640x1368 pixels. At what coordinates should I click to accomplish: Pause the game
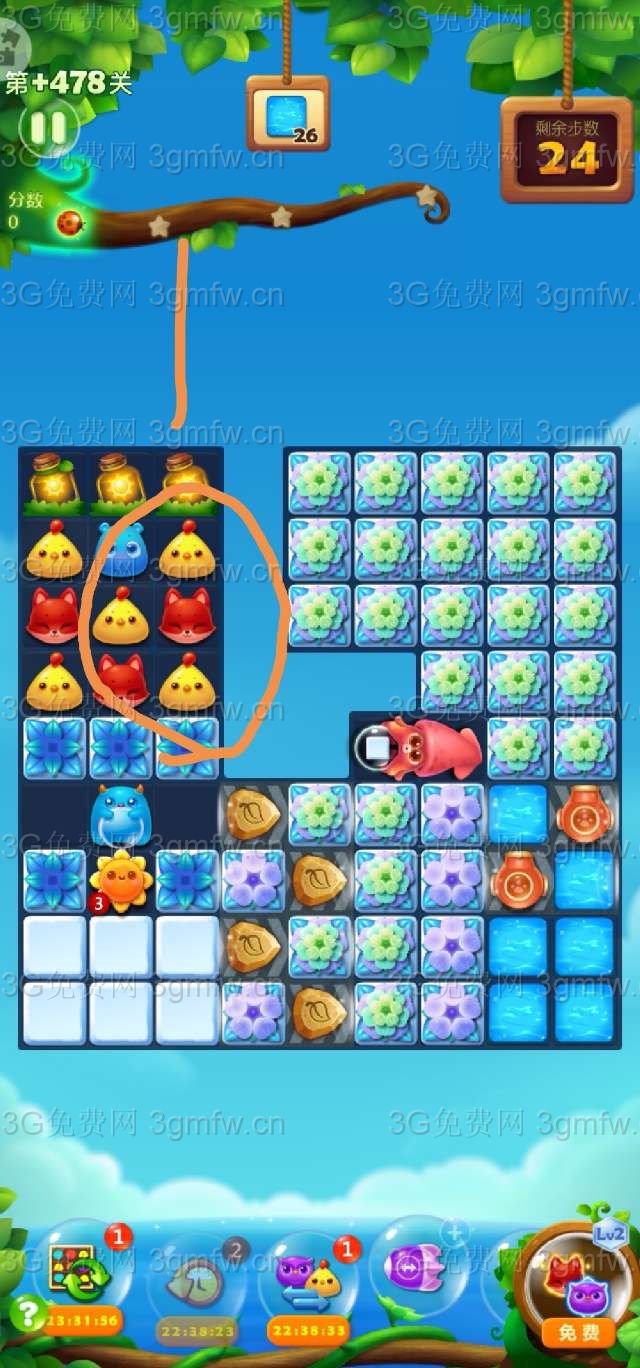coord(47,128)
